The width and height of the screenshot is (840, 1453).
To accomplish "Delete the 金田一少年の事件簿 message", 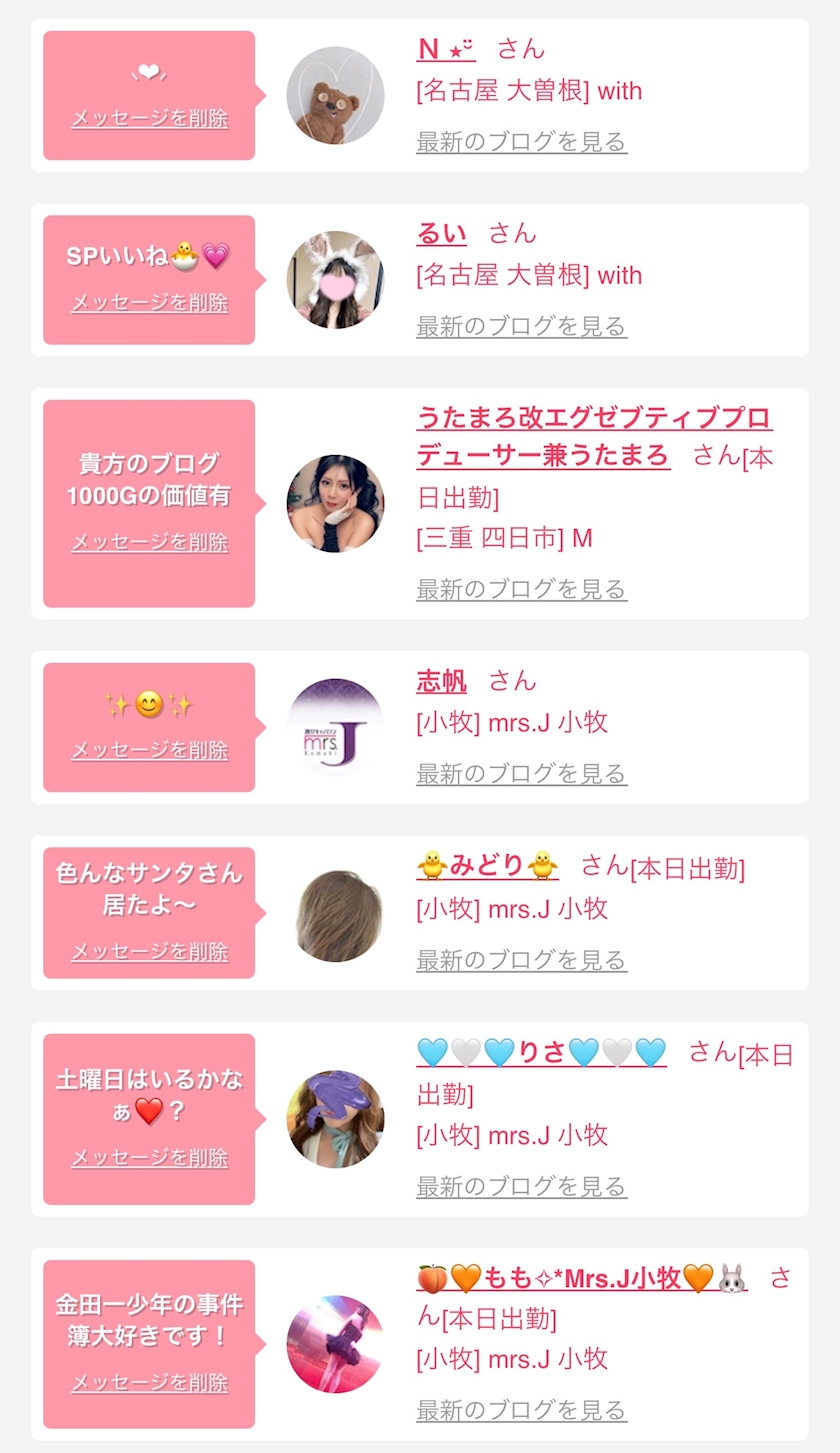I will pyautogui.click(x=149, y=1383).
